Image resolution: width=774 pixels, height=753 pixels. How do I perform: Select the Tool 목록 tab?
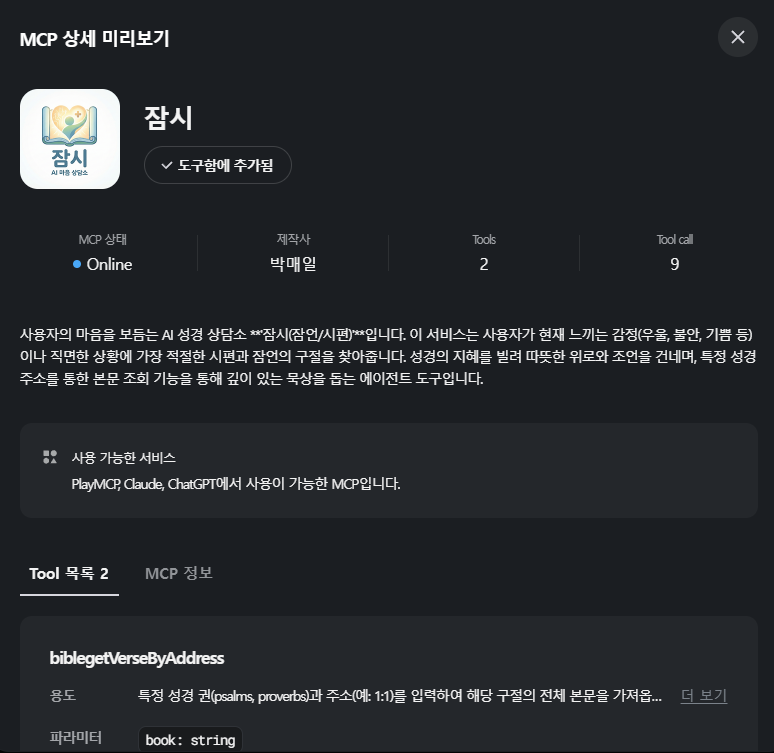(69, 573)
